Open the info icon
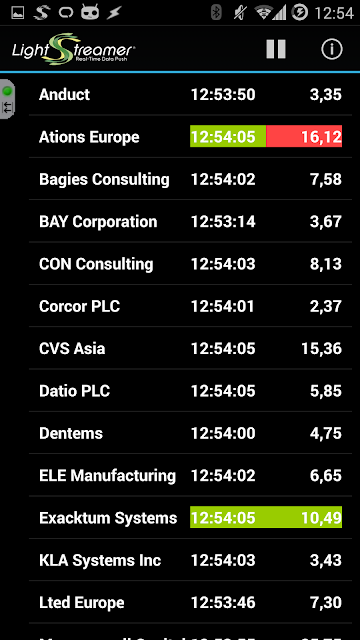This screenshot has width=360, height=640. point(331,49)
